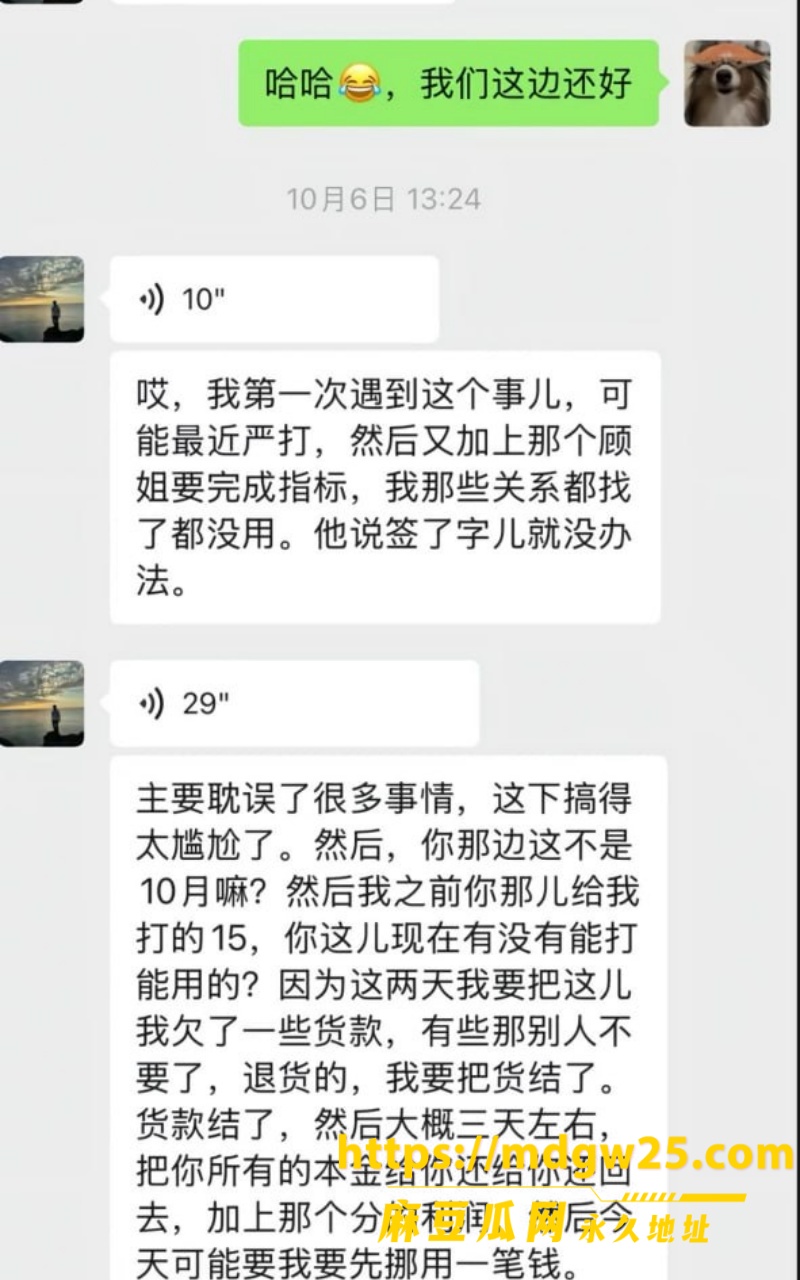Open the dog avatar's profile

click(727, 83)
